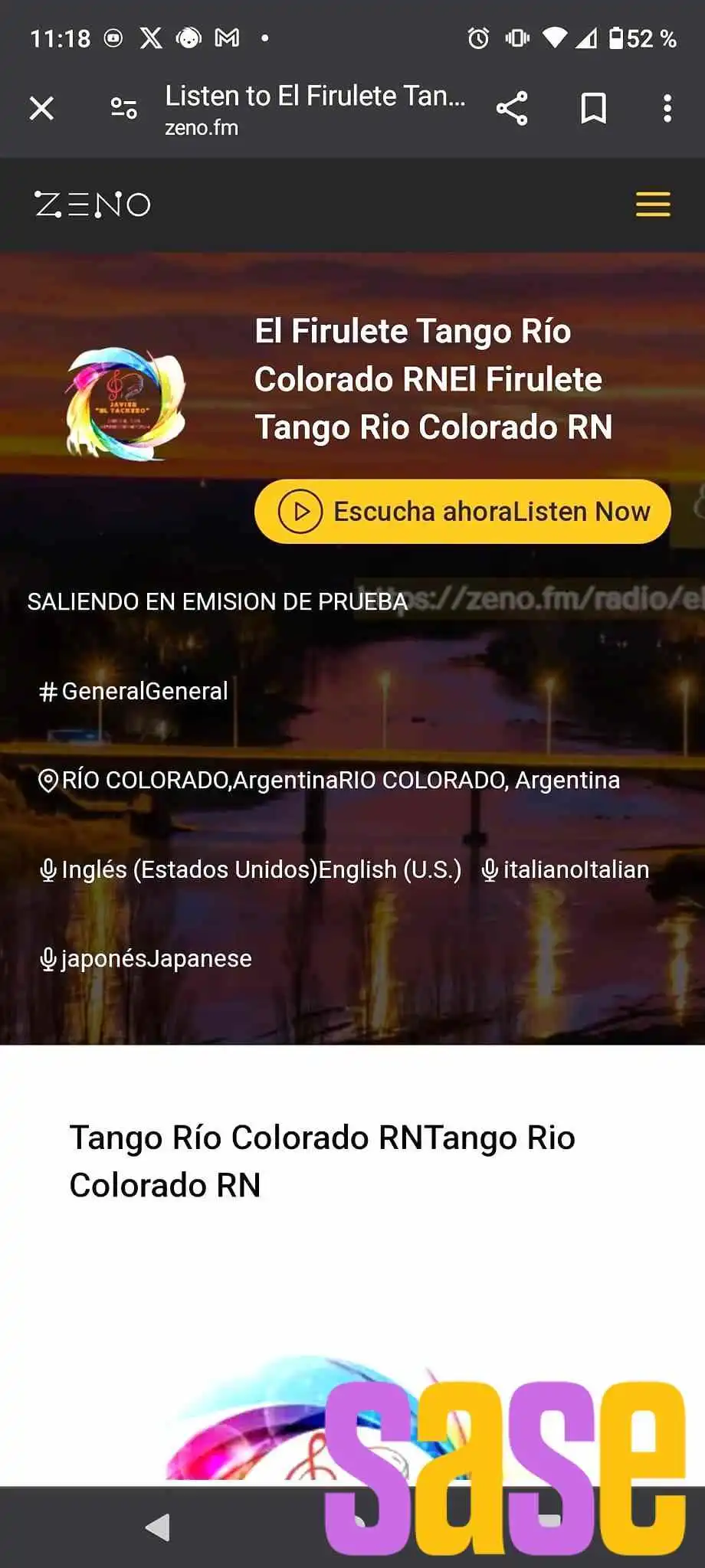Viewport: 705px width, 1568px height.
Task: Open the Zeno hamburger menu
Action: tap(653, 205)
